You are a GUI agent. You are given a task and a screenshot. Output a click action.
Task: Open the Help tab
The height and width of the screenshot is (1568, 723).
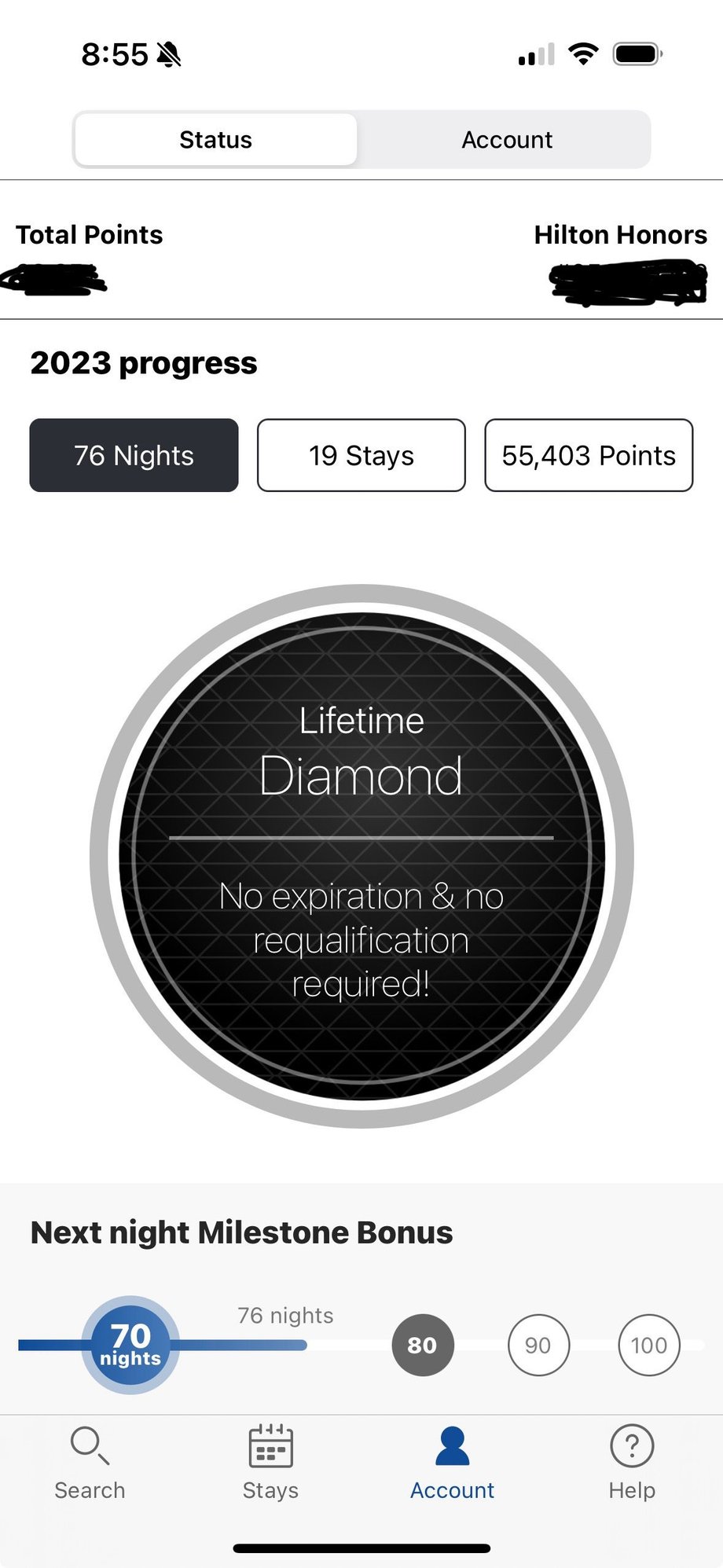(632, 1463)
